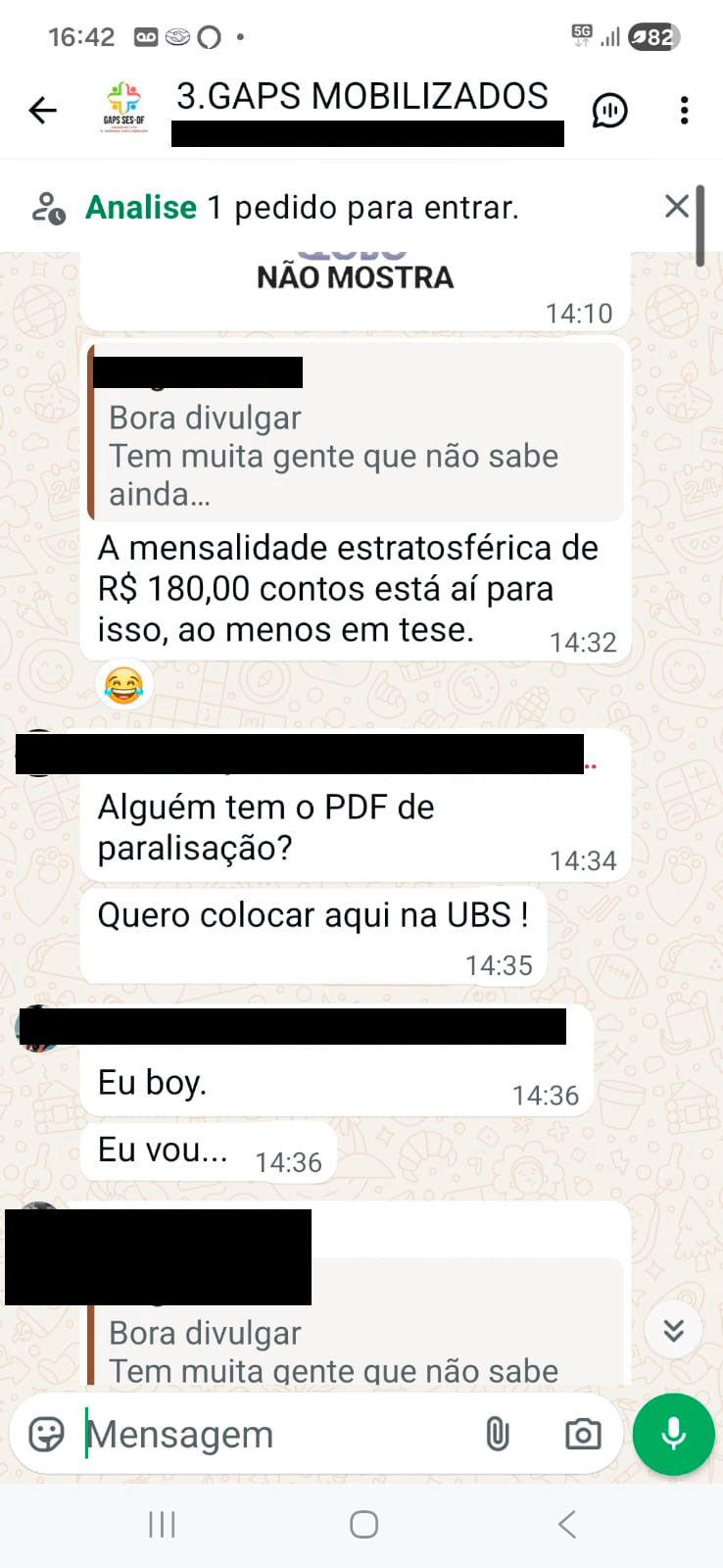Viewport: 723px width, 1568px height.
Task: Attach a file with the paperclip
Action: pos(498,1435)
